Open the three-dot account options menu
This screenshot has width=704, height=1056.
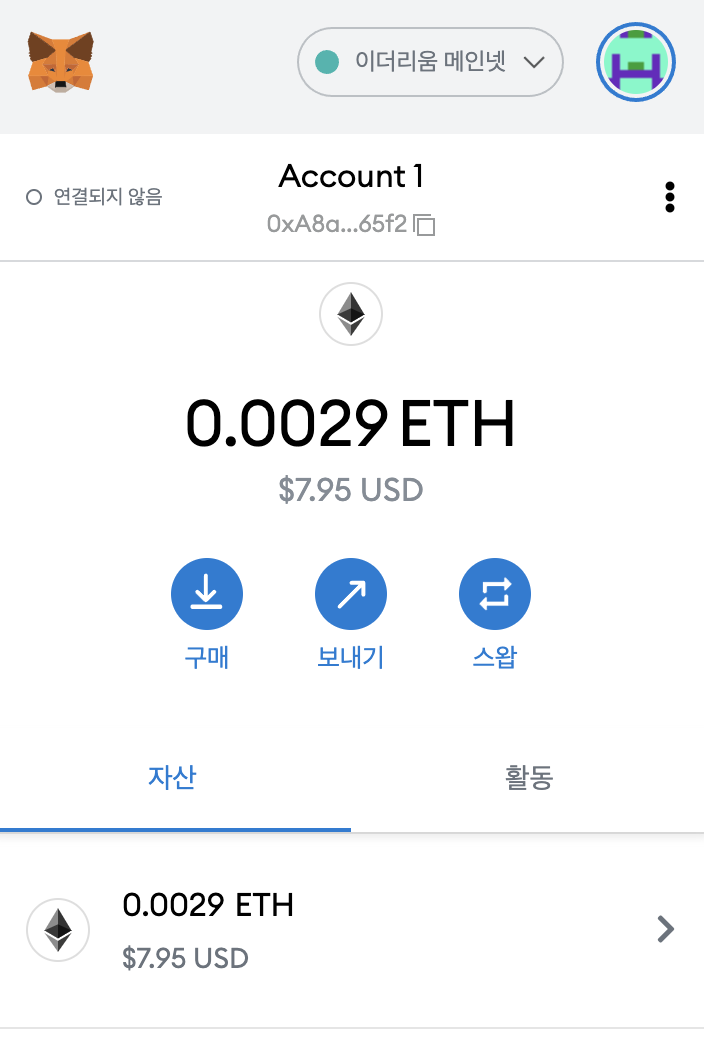point(669,197)
